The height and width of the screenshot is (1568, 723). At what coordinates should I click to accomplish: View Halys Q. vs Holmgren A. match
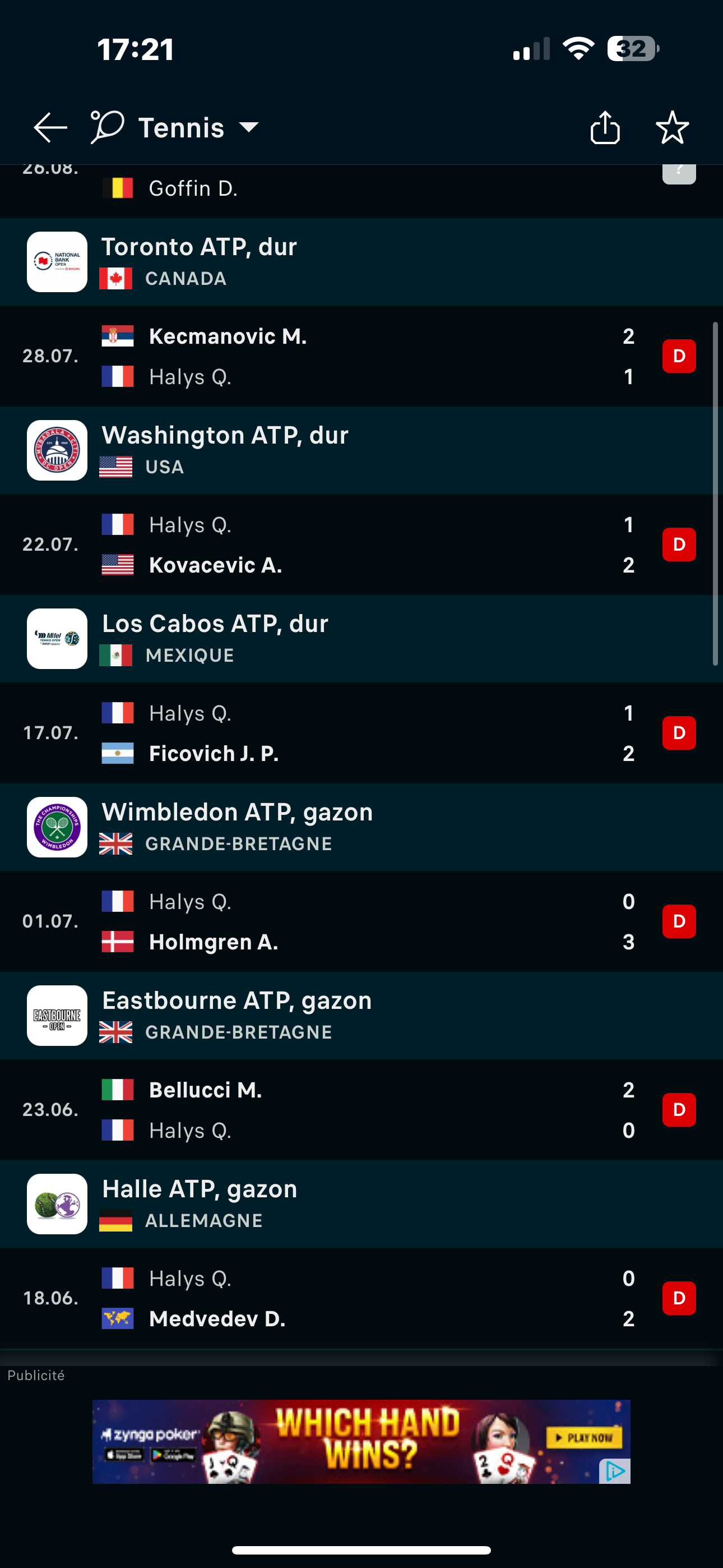pos(361,921)
